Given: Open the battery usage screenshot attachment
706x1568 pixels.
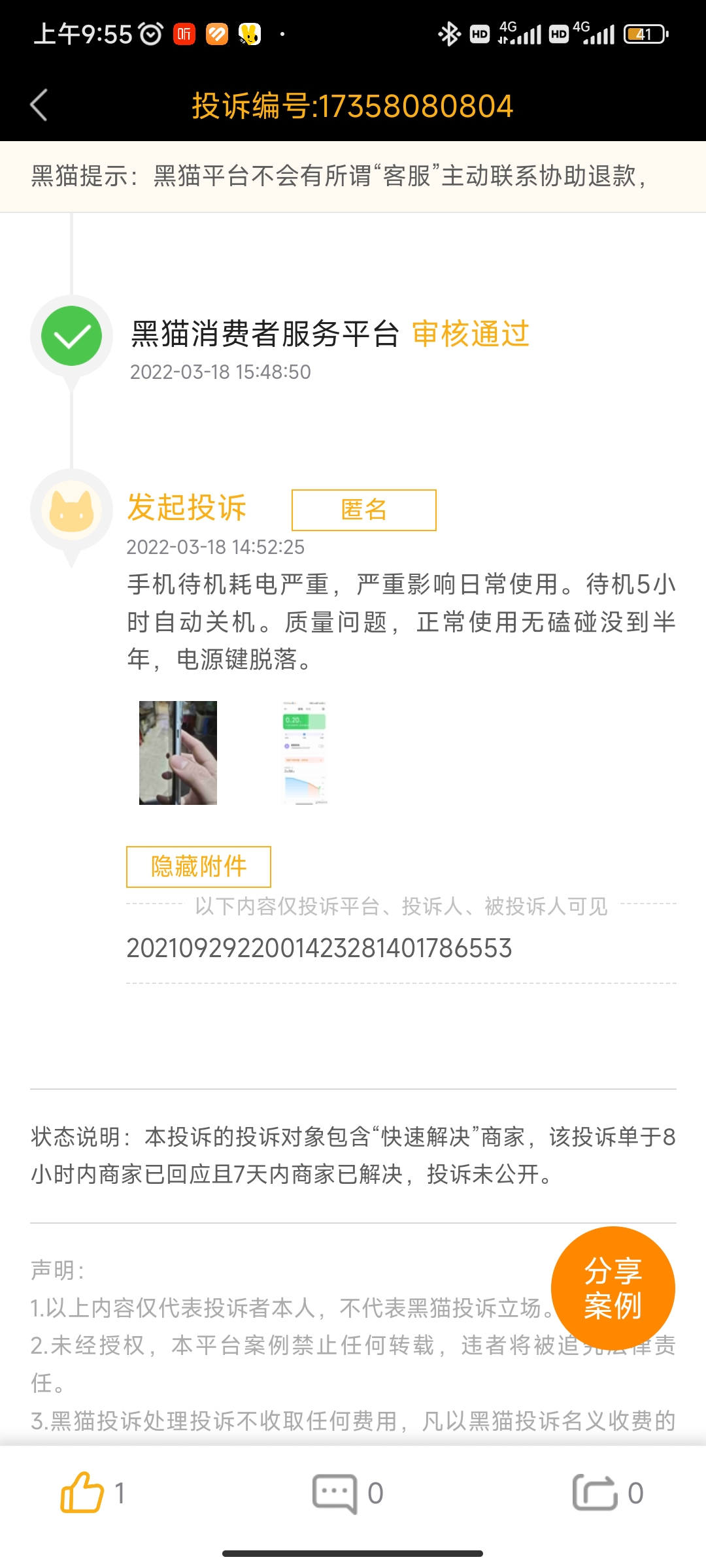Looking at the screenshot, I should click(x=304, y=753).
